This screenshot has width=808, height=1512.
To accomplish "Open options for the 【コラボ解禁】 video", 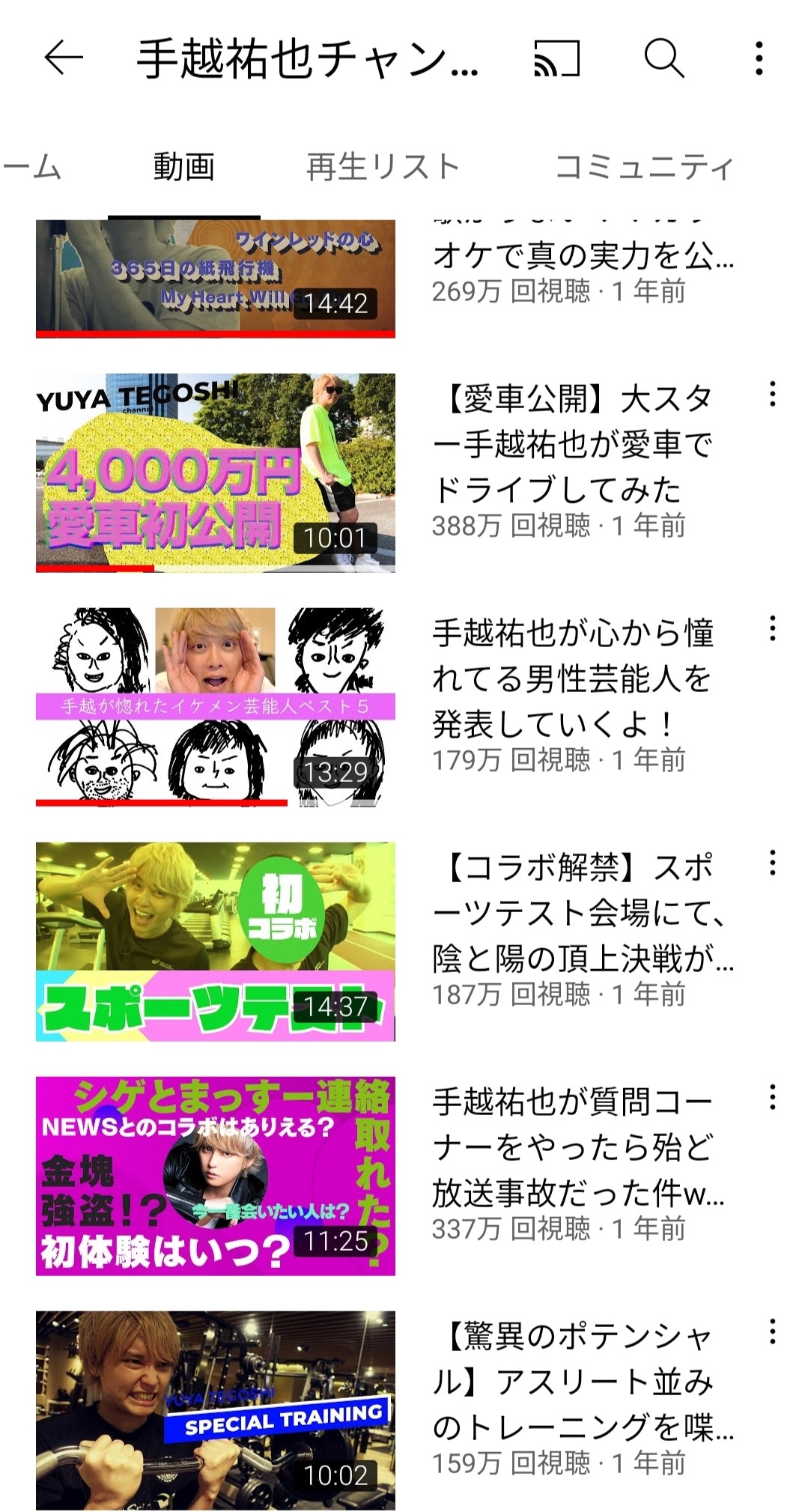I will 772,863.
